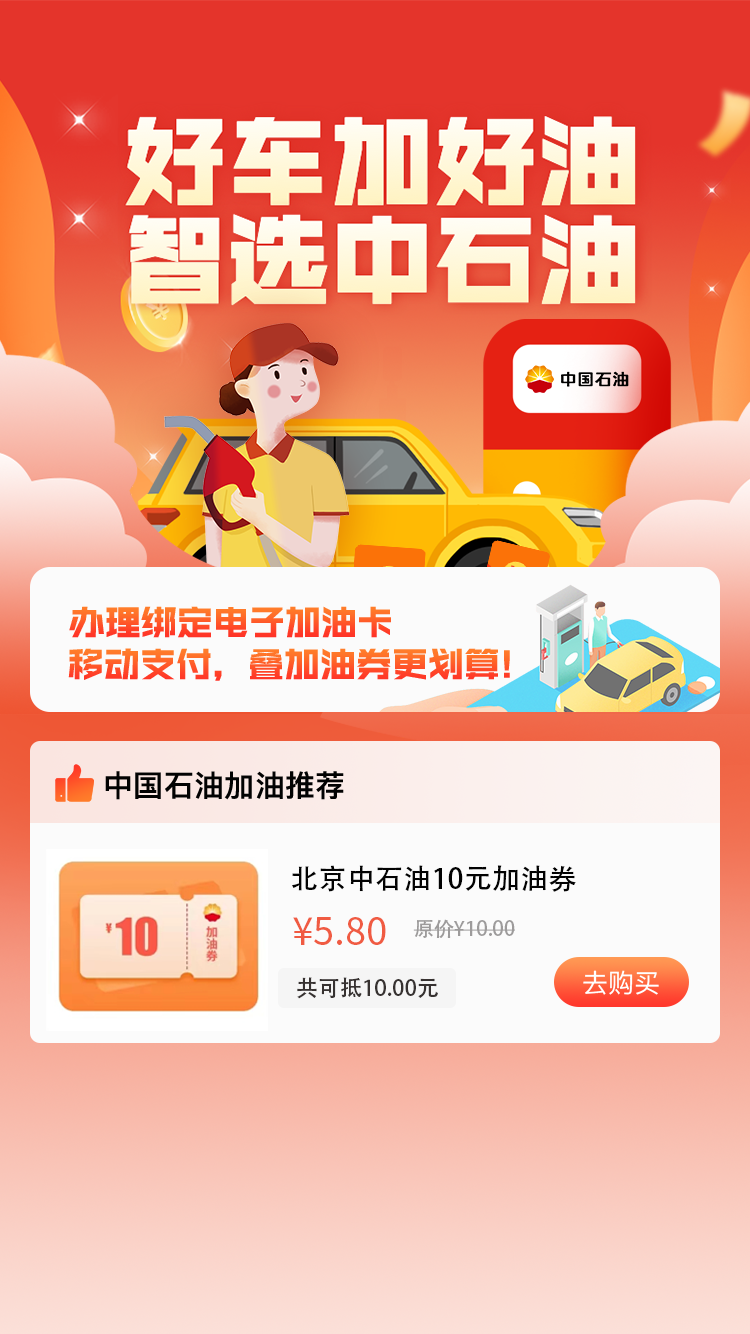The width and height of the screenshot is (750, 1334).
Task: Open the 办理绑定电子加油卡 banner
Action: click(x=374, y=640)
